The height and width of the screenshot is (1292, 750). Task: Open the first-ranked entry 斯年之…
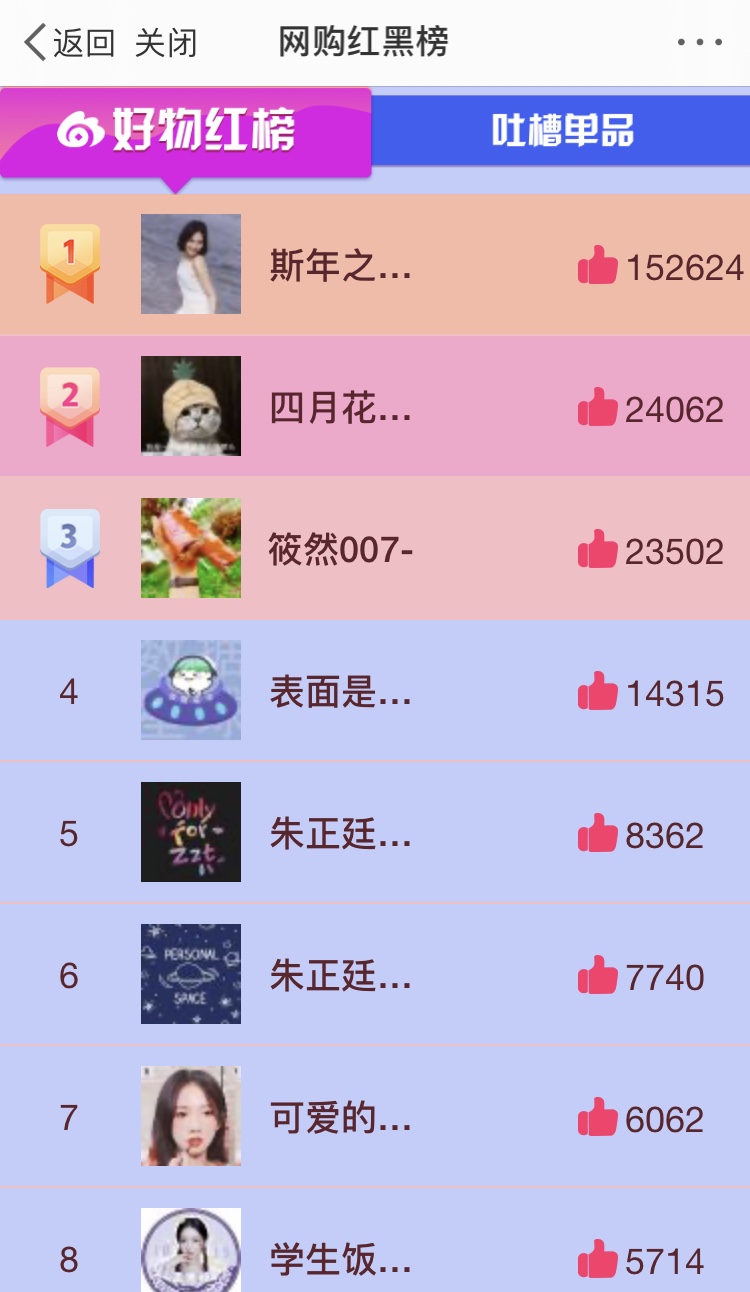pyautogui.click(x=340, y=267)
